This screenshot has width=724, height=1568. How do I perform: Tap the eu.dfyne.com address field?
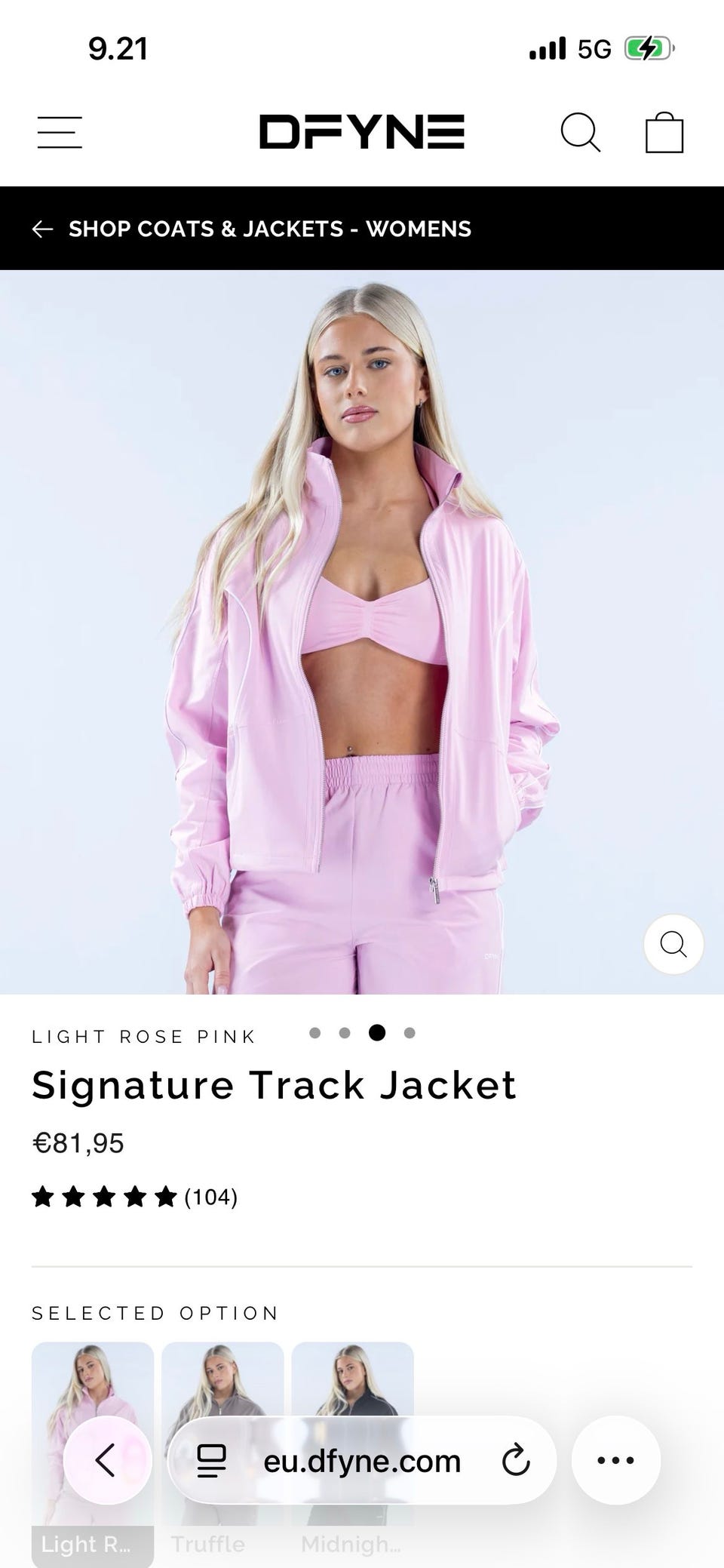362,1461
